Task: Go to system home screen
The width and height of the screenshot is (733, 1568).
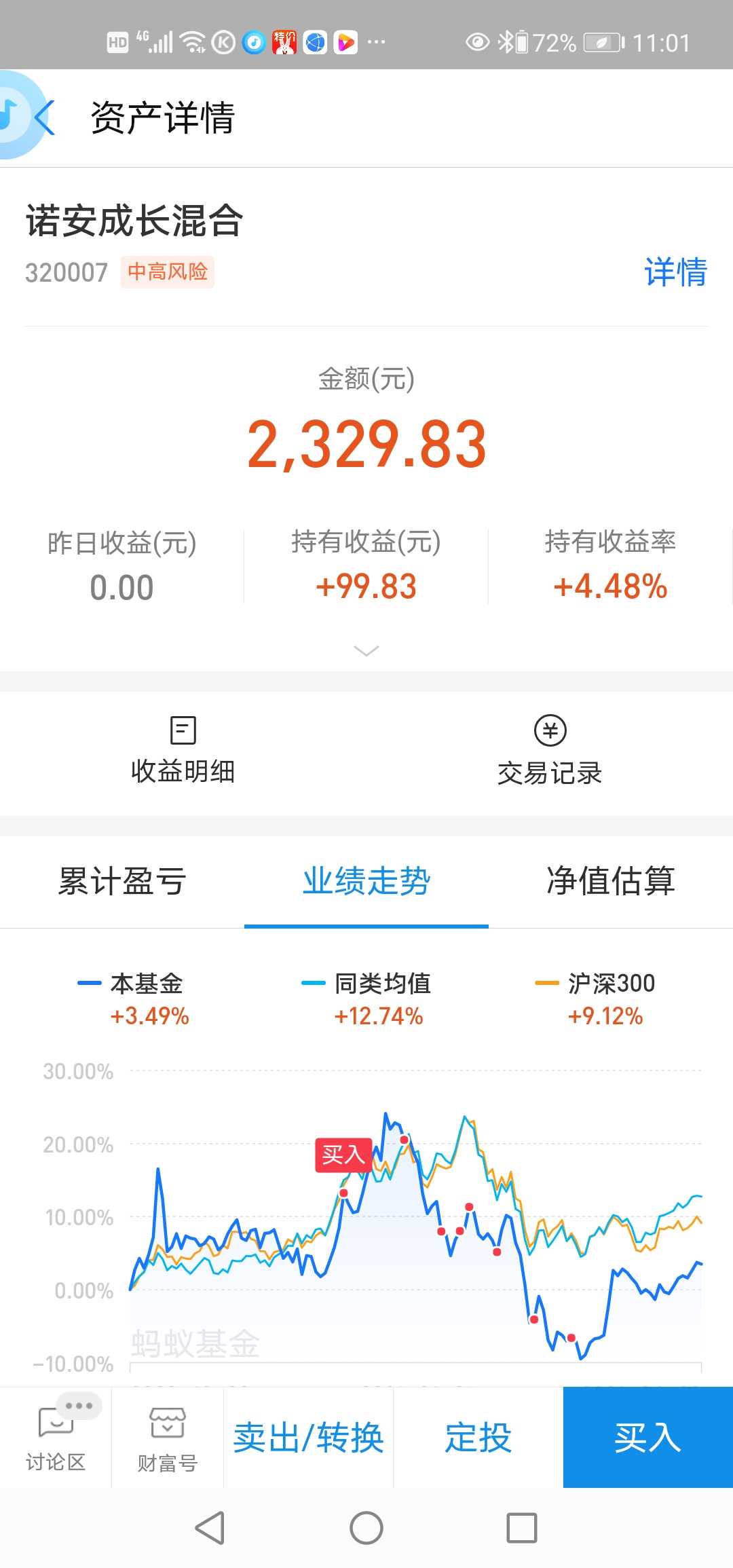Action: [x=366, y=1528]
